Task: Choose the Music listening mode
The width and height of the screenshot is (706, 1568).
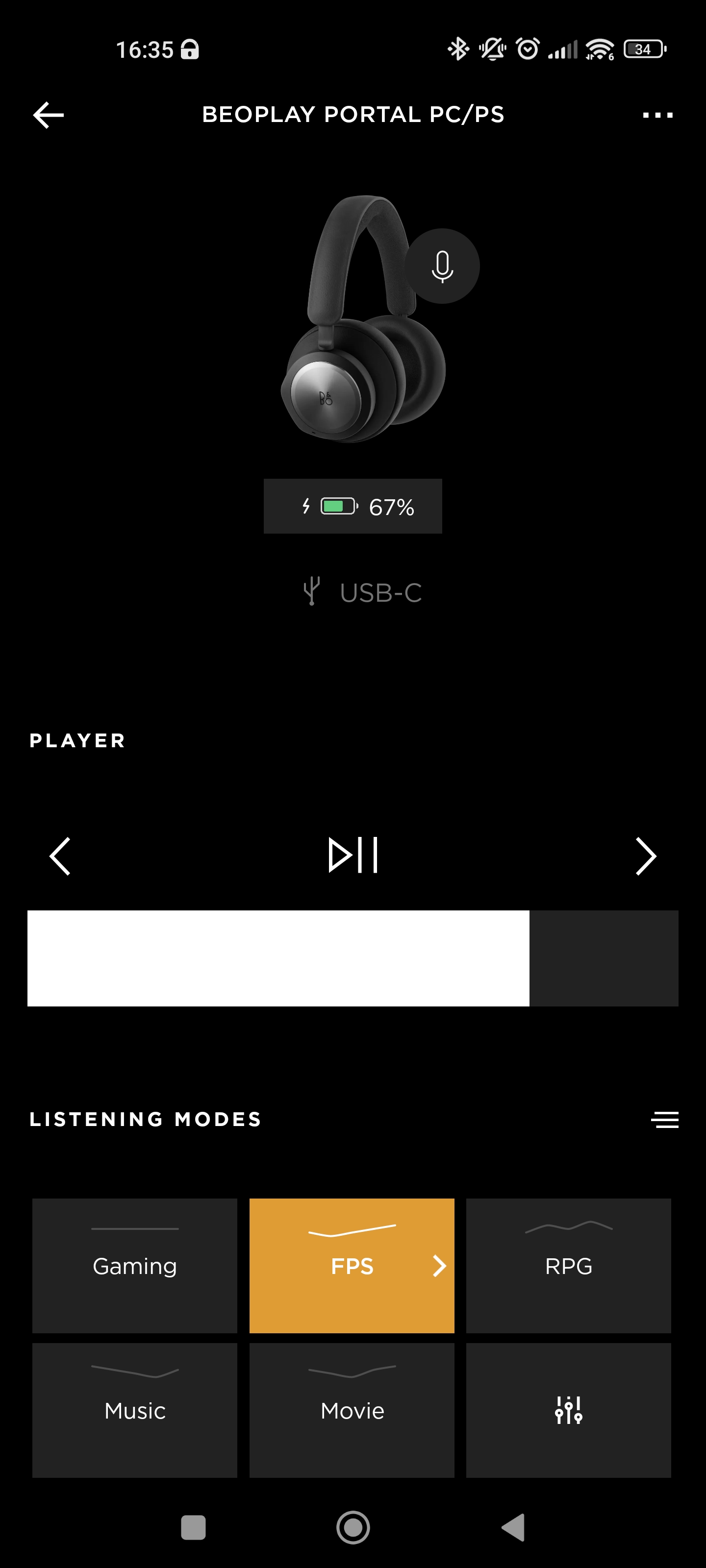Action: (135, 1410)
